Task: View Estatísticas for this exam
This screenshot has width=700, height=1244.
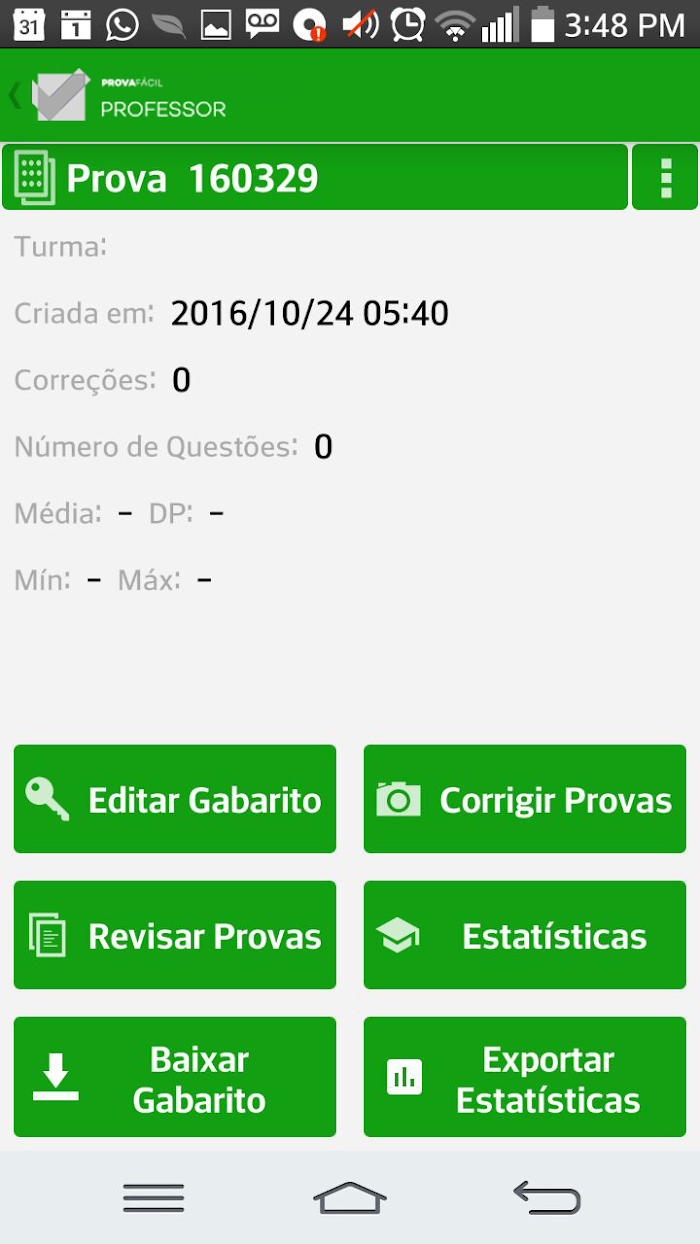Action: (525, 935)
